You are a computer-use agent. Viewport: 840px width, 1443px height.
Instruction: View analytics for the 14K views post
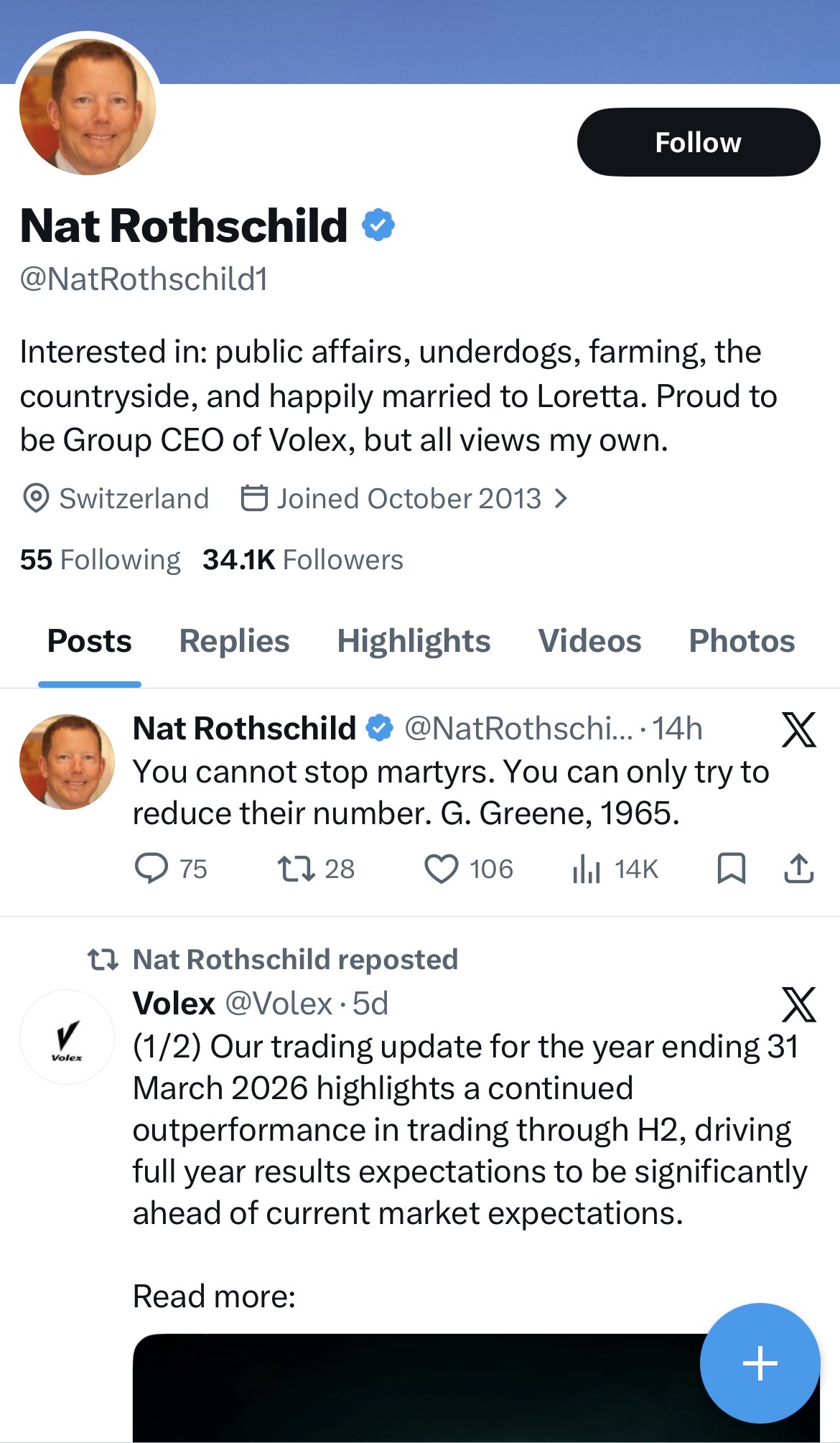click(x=615, y=868)
